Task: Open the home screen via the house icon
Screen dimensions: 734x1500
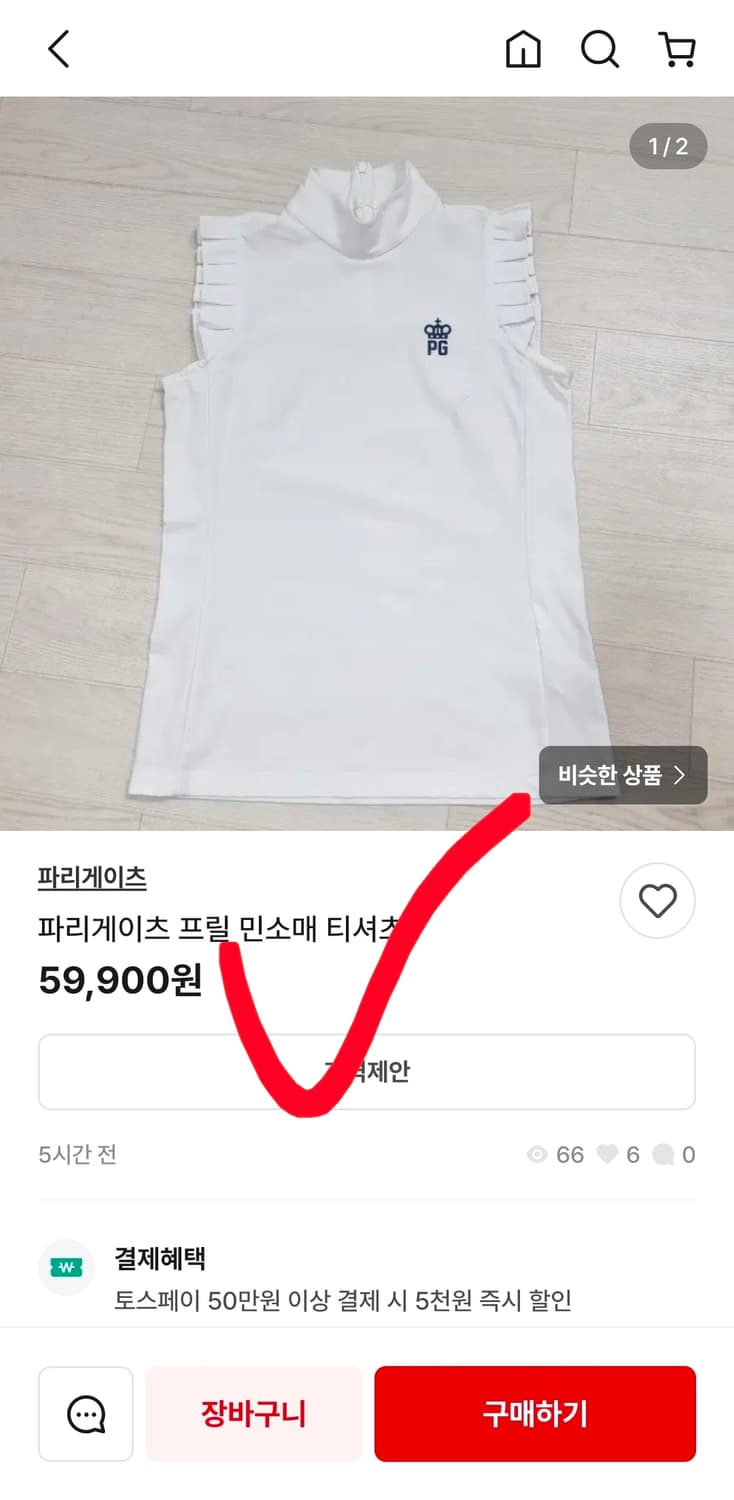Action: click(522, 49)
